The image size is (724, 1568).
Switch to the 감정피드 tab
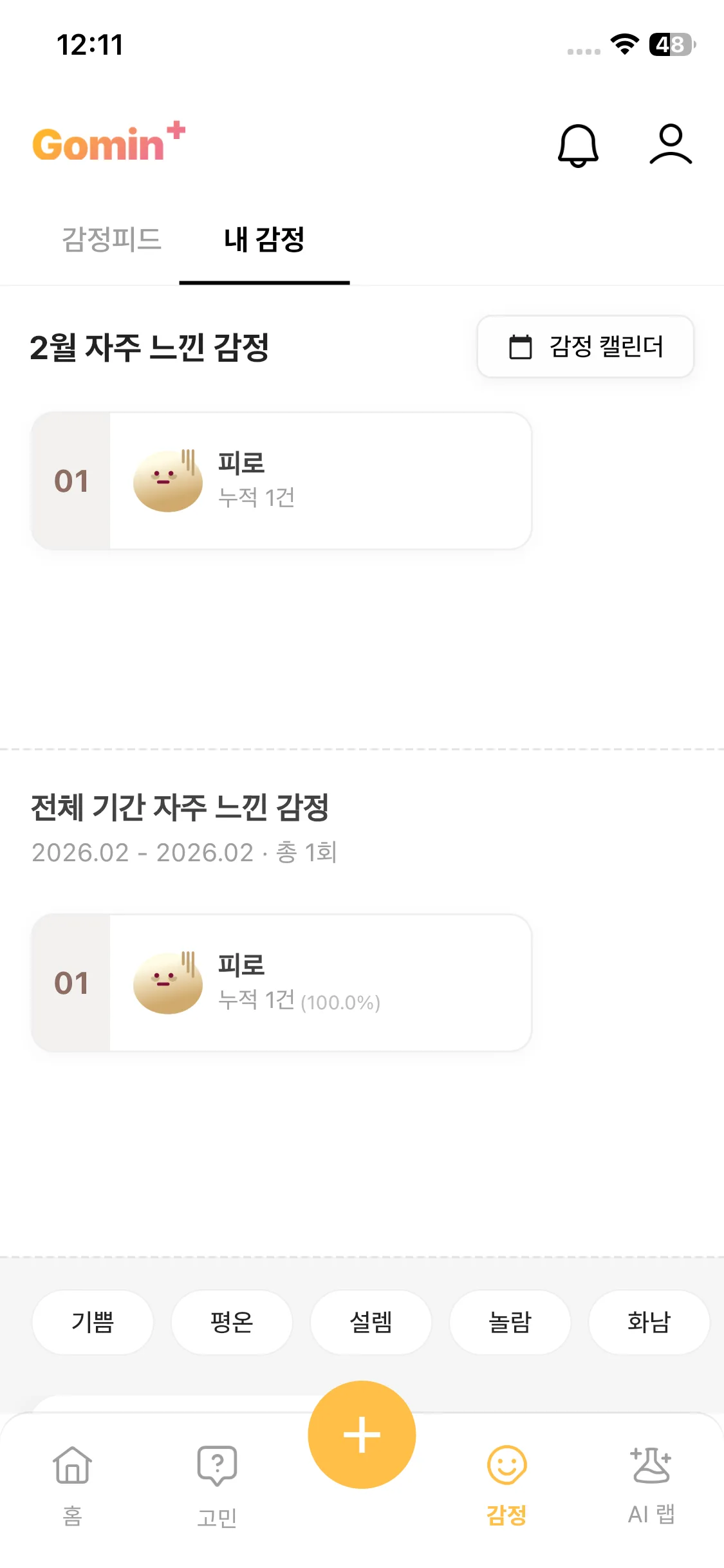click(x=111, y=239)
